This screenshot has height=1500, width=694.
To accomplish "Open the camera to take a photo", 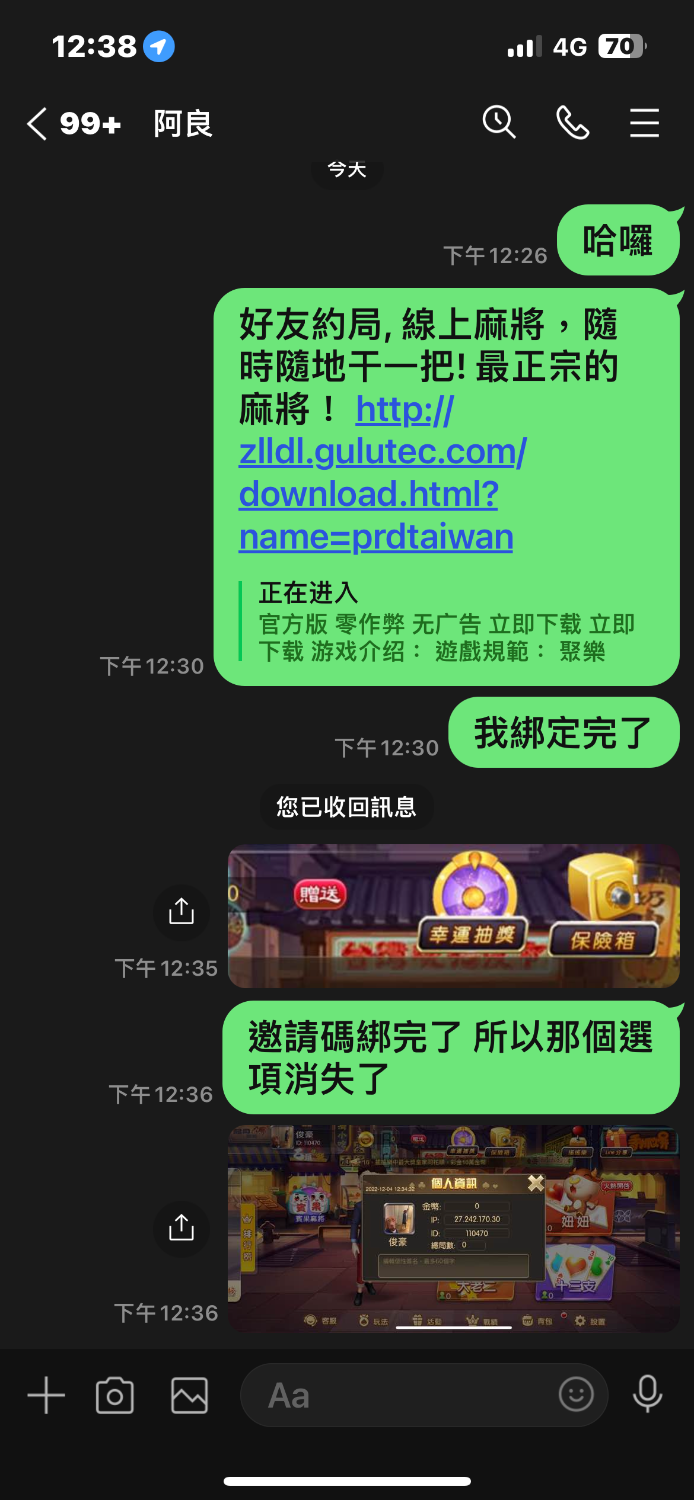I will [115, 1395].
